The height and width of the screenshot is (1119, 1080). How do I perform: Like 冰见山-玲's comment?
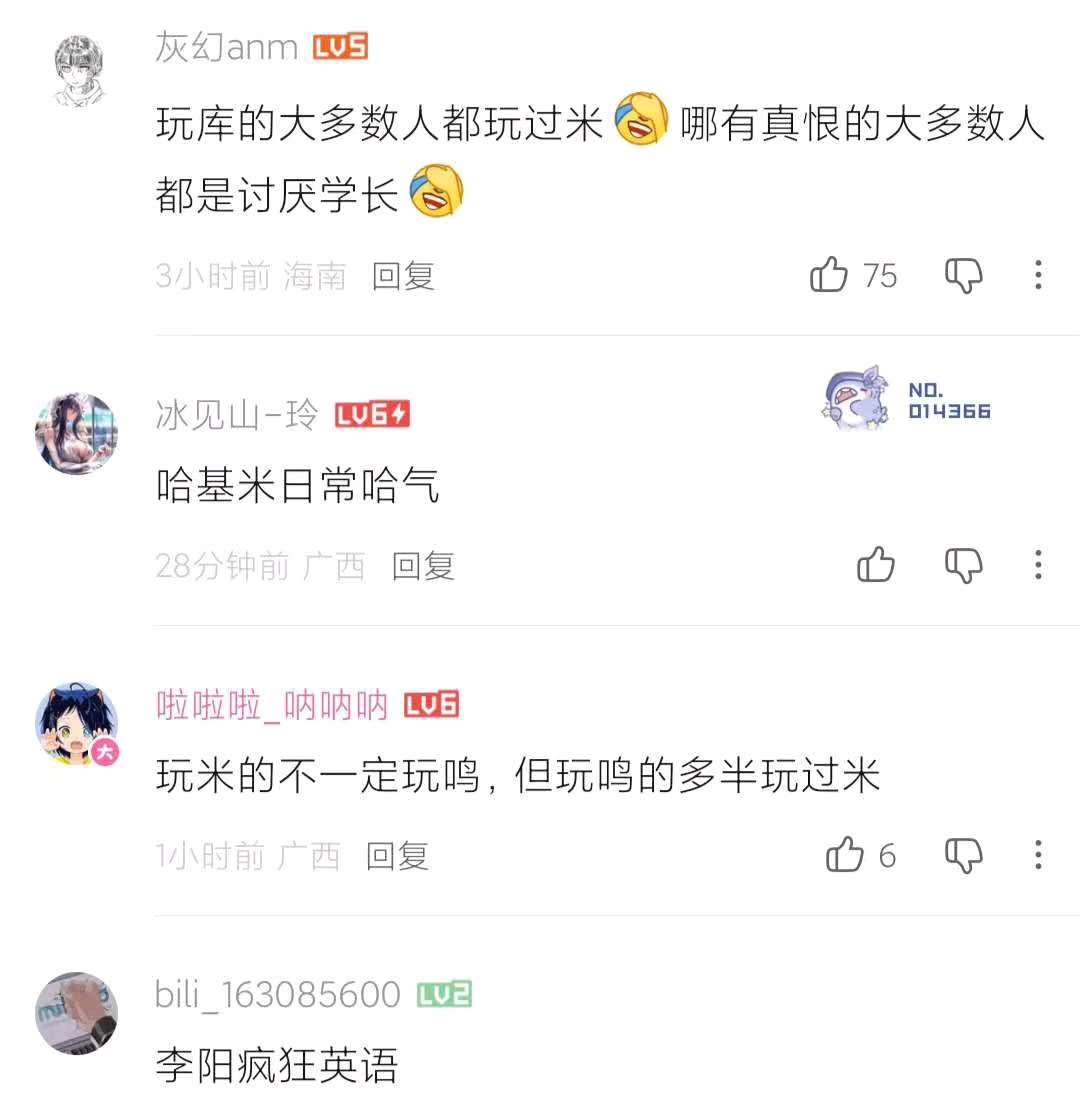point(876,566)
